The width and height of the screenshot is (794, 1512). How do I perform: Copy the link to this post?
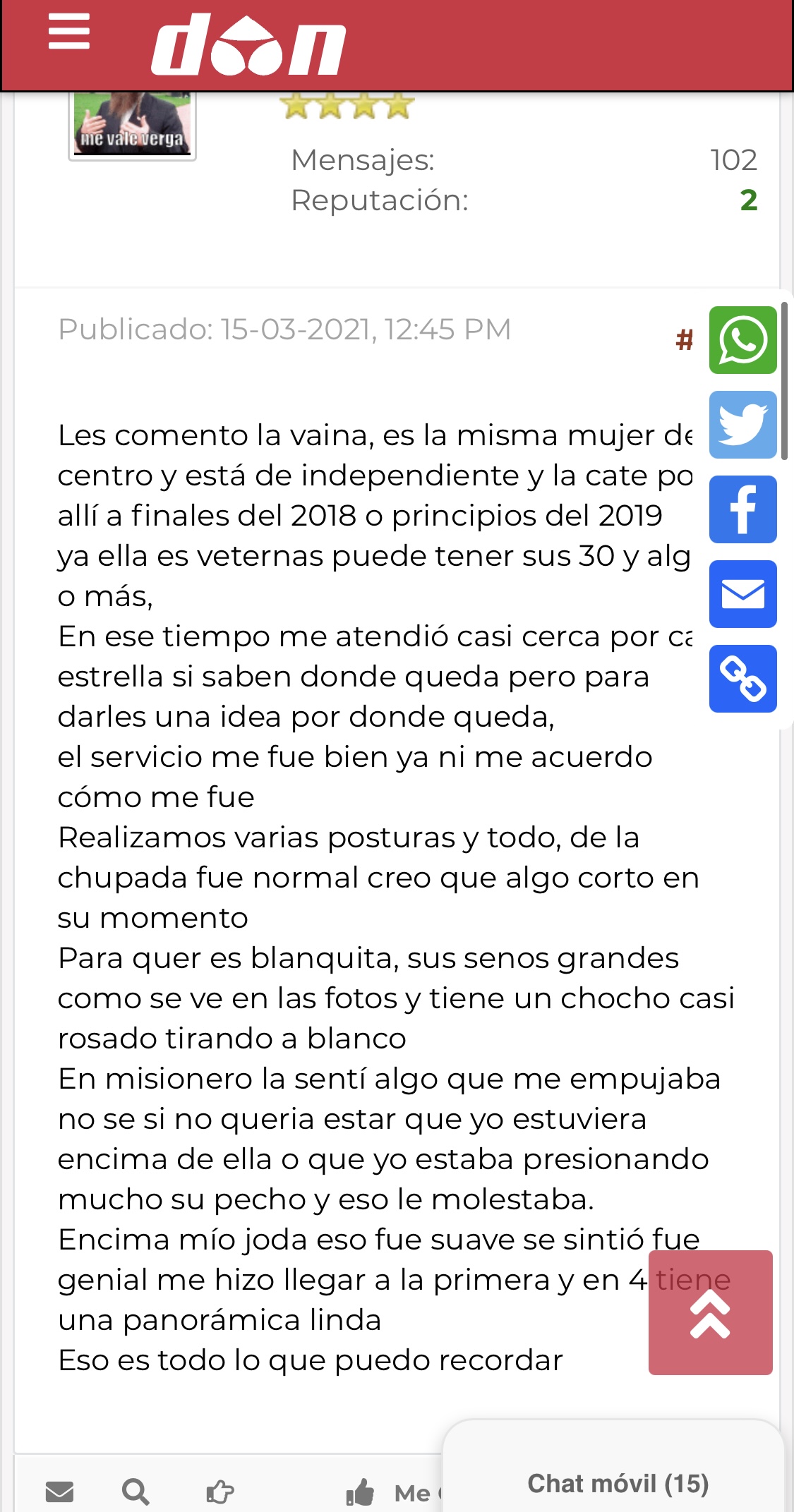[742, 679]
